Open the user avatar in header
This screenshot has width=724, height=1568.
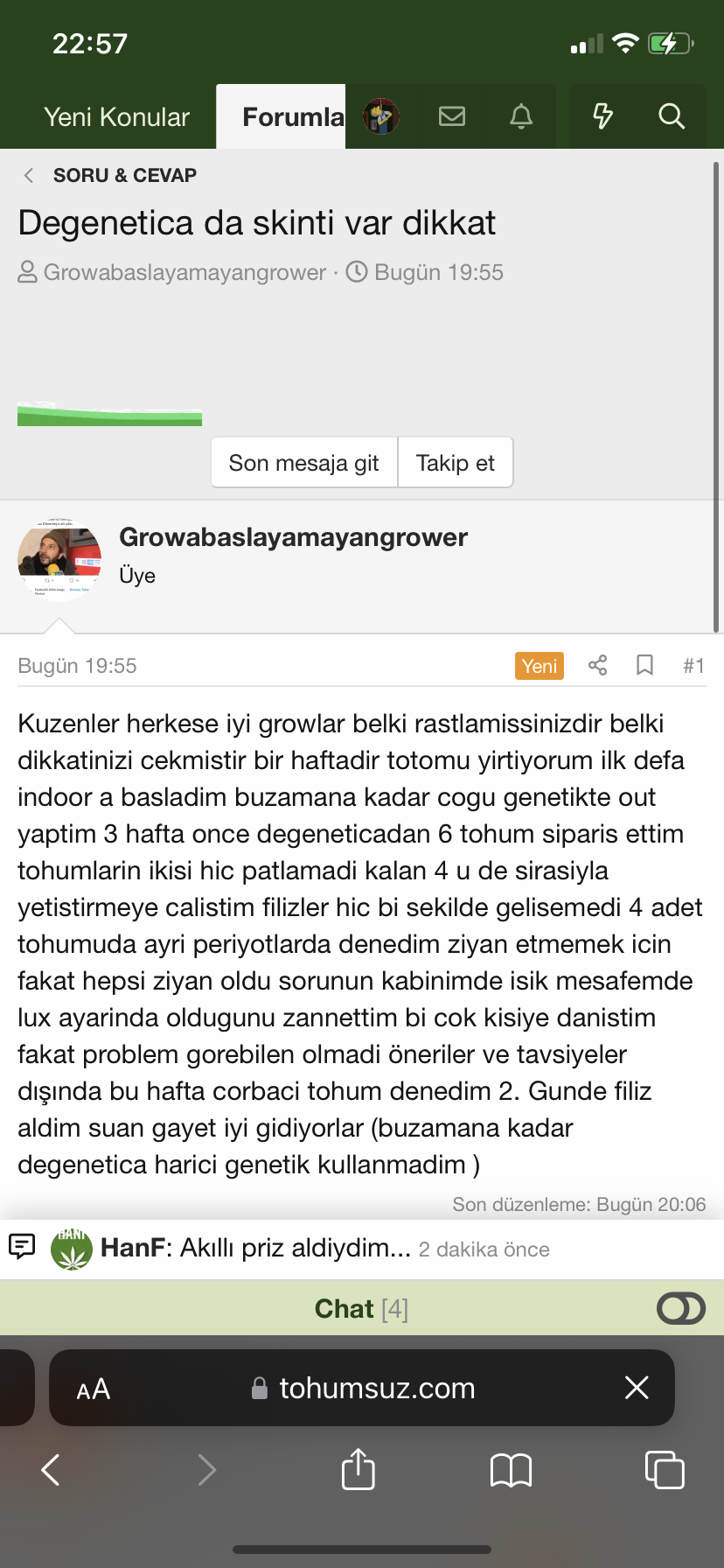click(381, 116)
